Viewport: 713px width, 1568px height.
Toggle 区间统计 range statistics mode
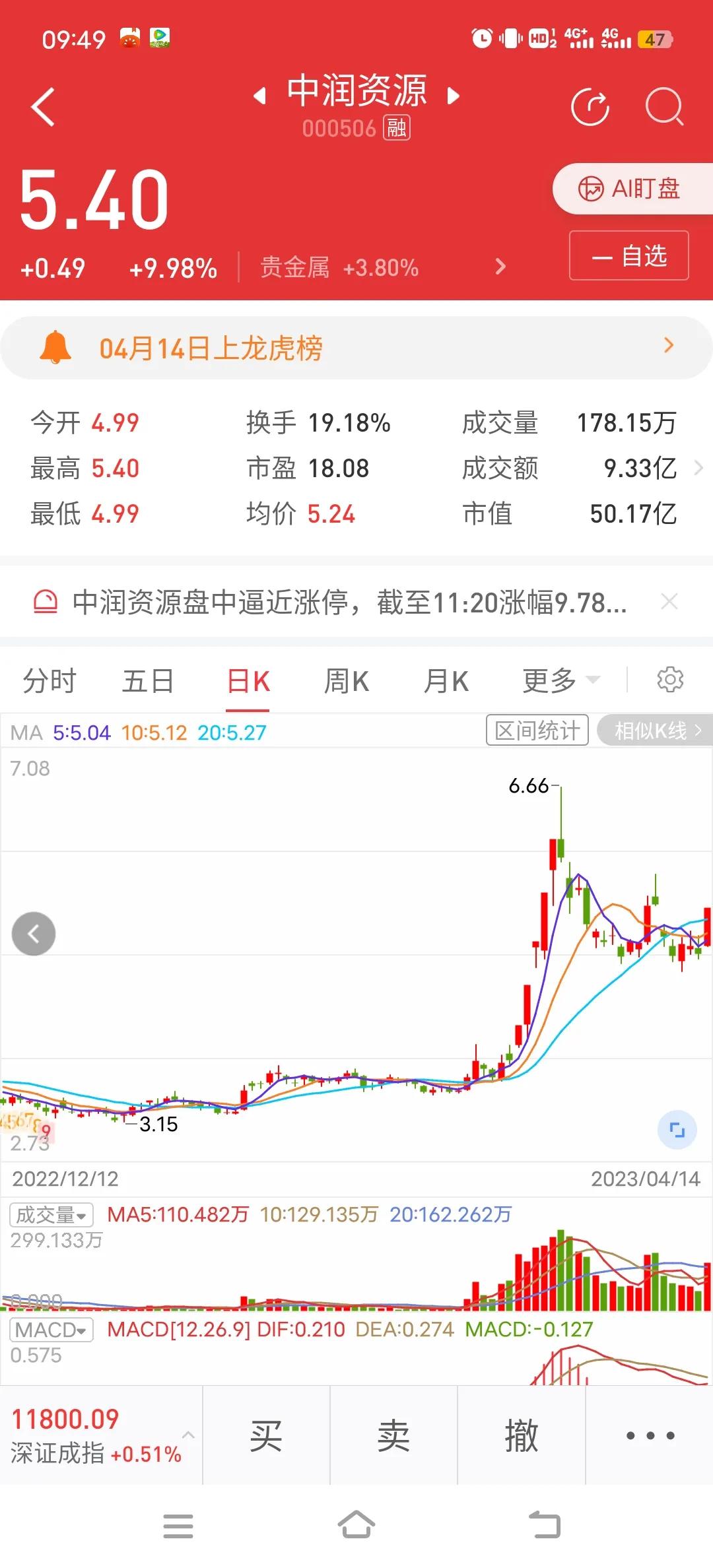click(537, 730)
